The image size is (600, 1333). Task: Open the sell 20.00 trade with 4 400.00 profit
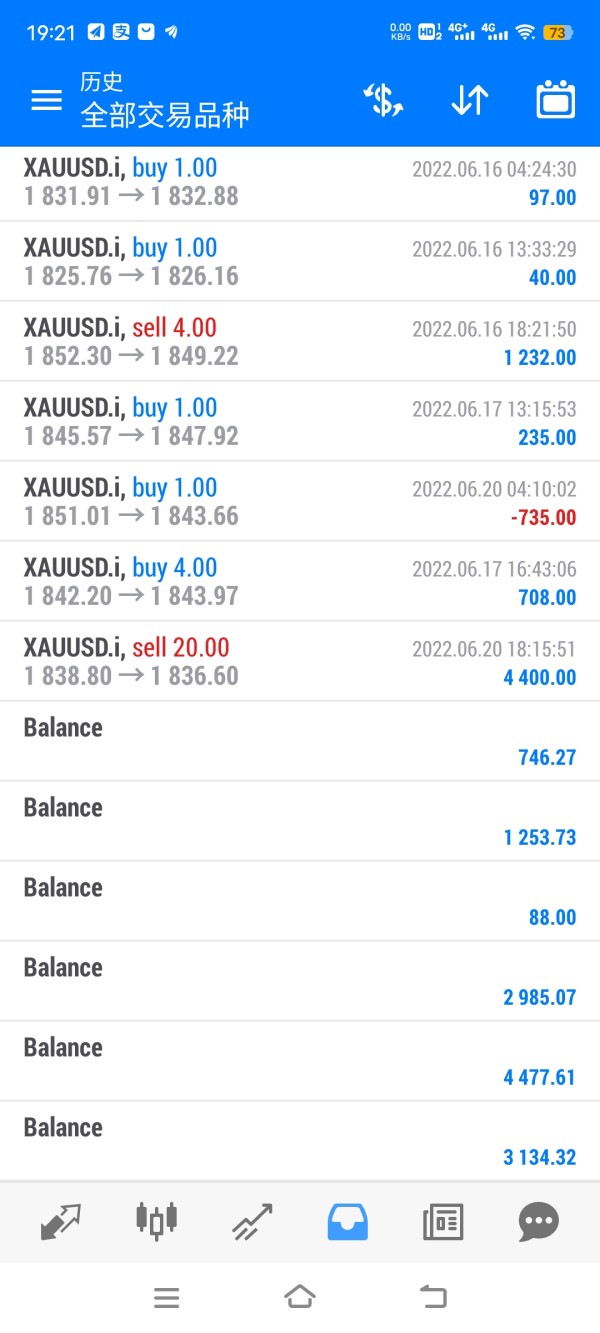click(x=300, y=661)
